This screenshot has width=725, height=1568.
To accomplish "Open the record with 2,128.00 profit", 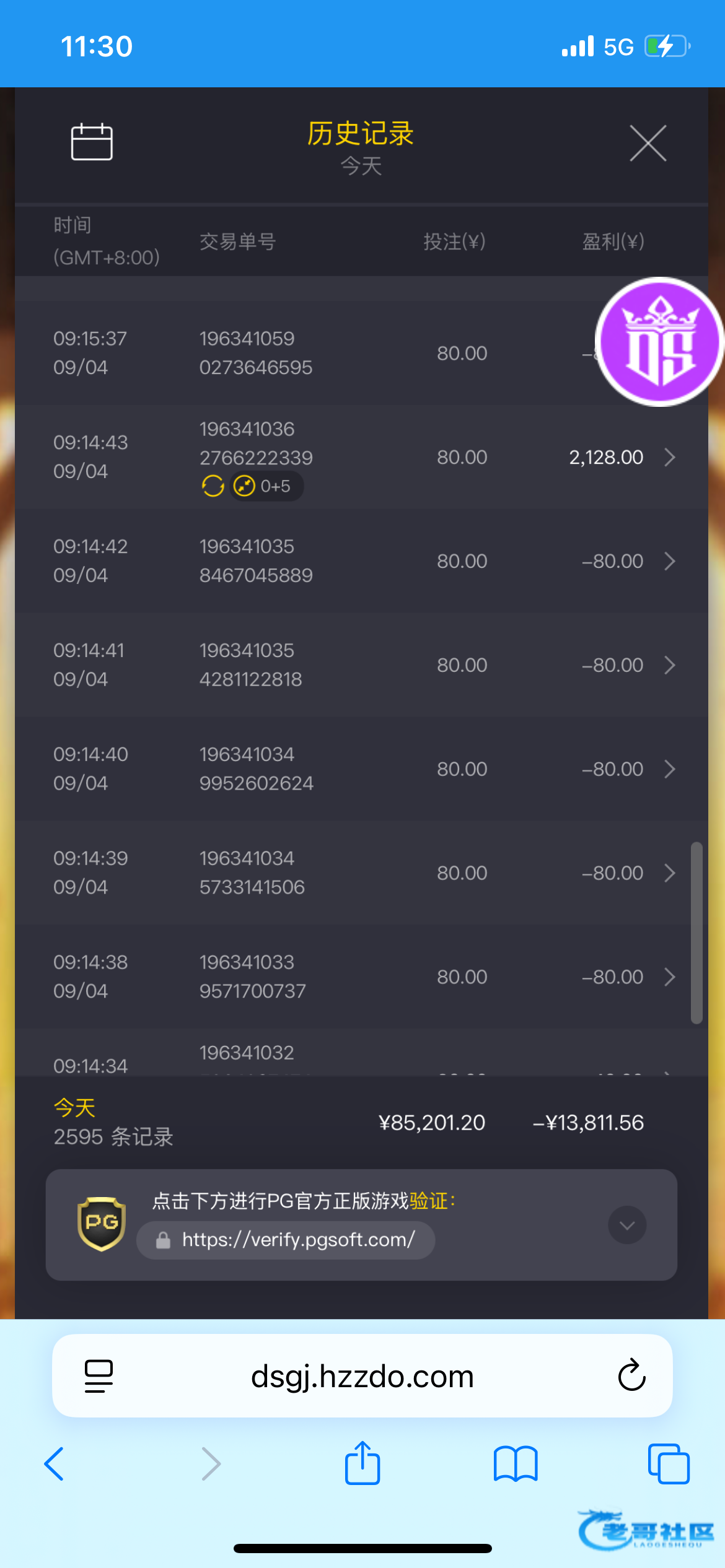I will pos(361,458).
